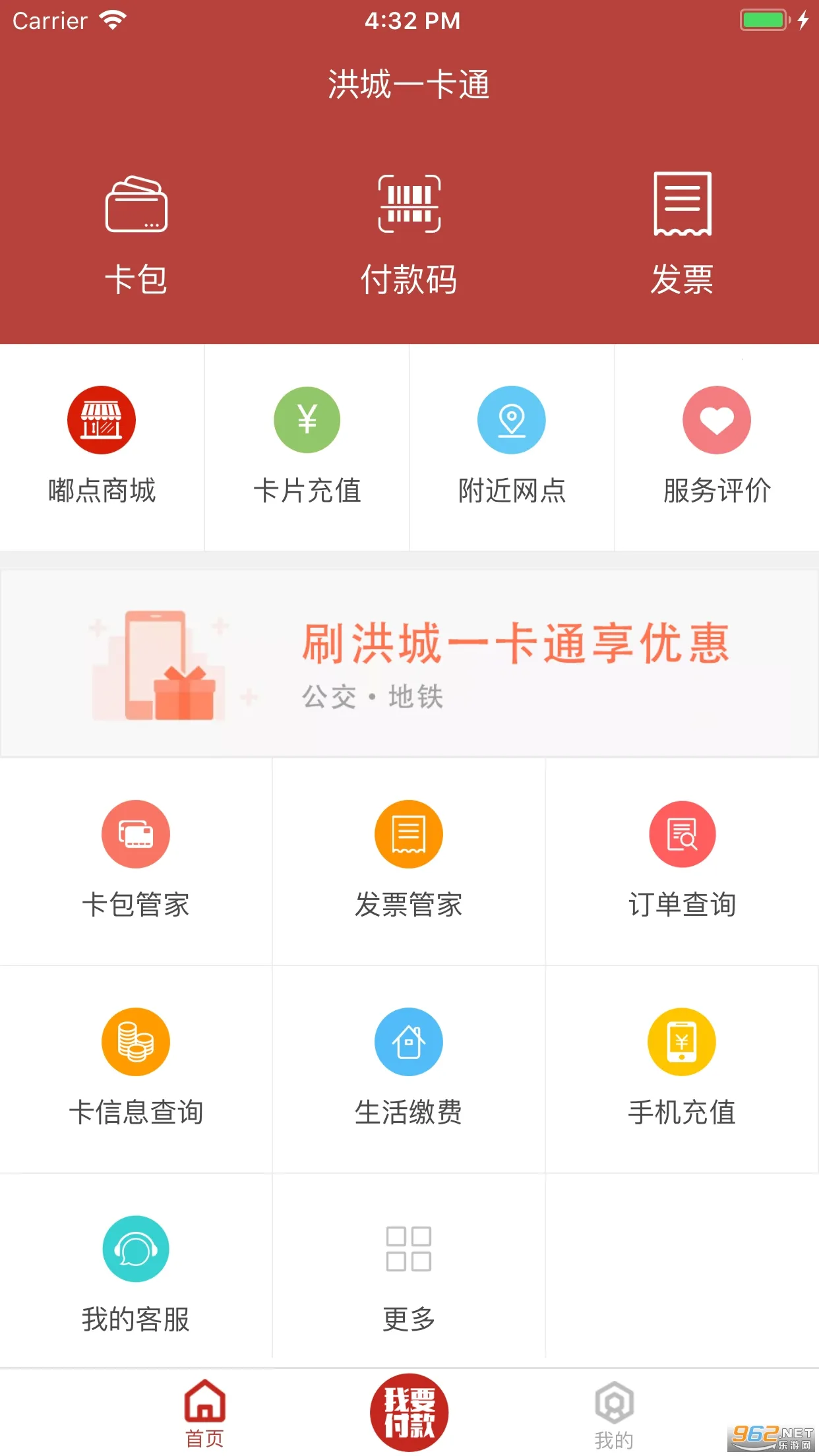Viewport: 819px width, 1456px height.
Task: Tap the battery indicator in status bar
Action: [764, 20]
